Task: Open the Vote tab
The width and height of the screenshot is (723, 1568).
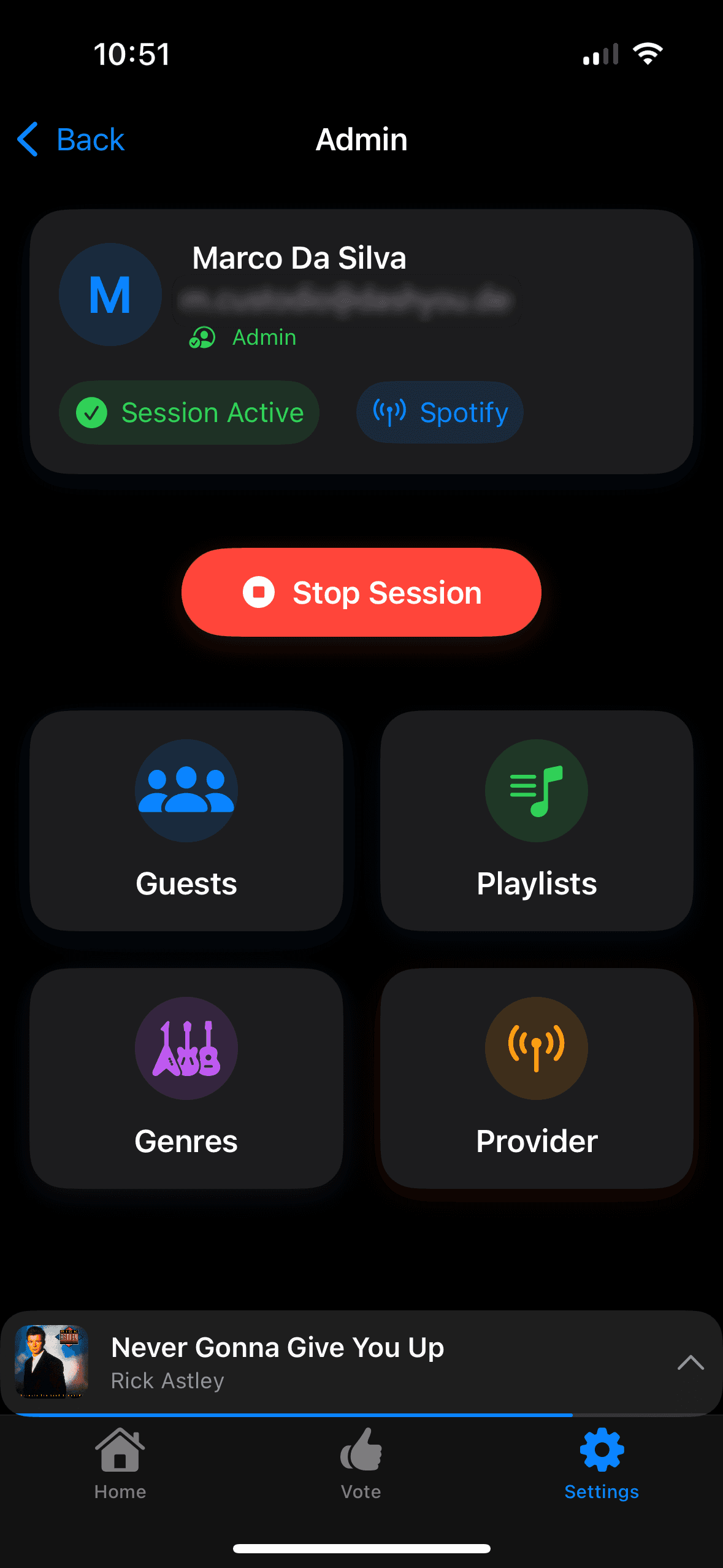Action: click(x=361, y=1466)
